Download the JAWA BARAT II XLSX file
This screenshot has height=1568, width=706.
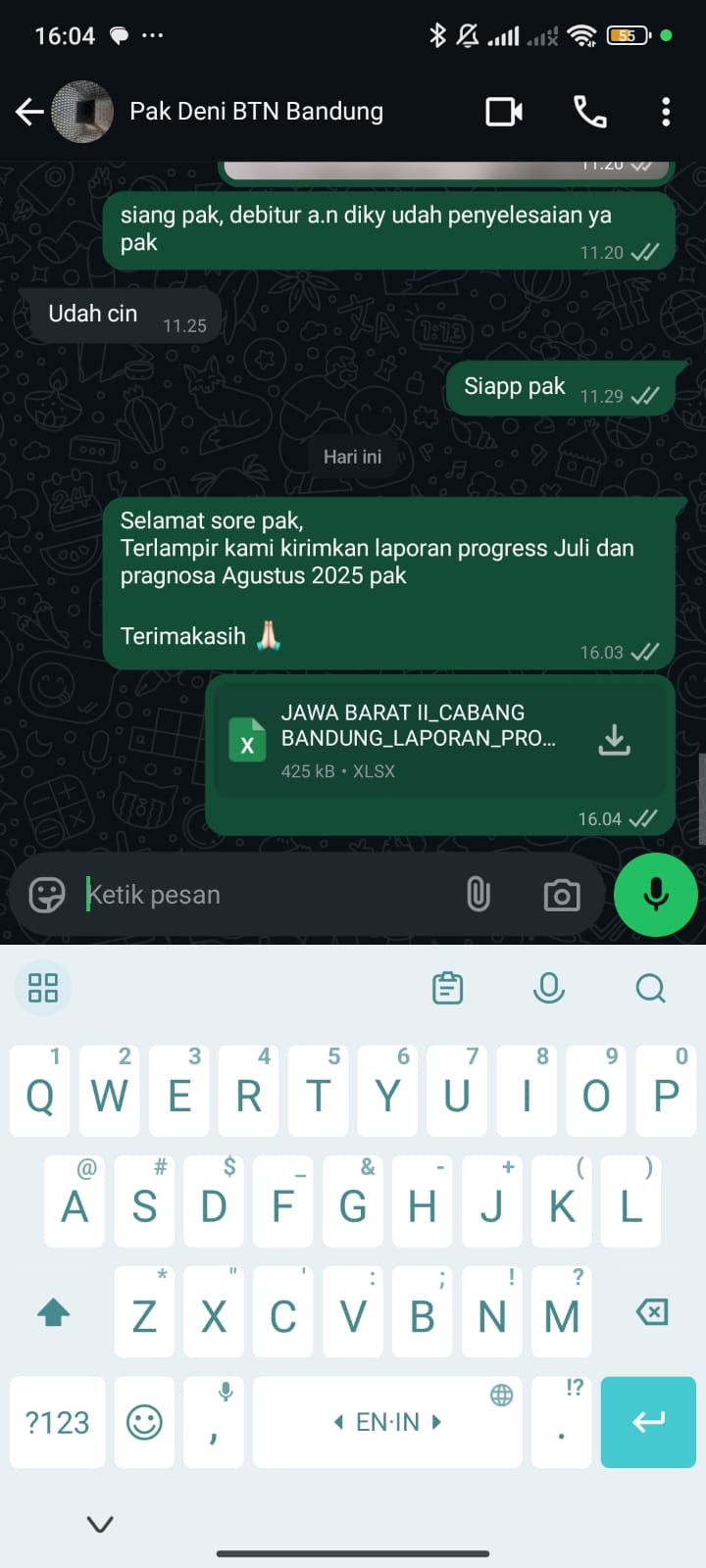tap(614, 741)
